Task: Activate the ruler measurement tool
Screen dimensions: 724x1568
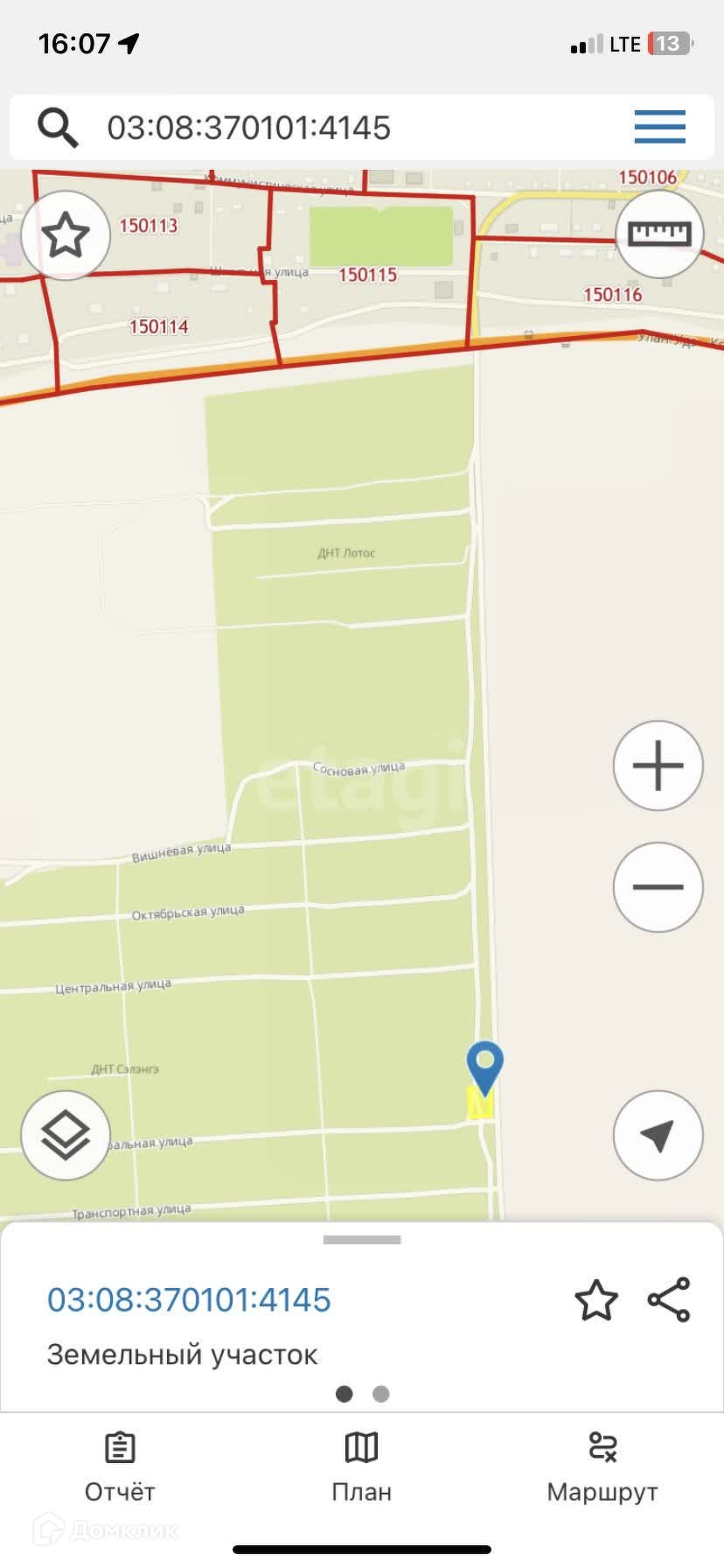Action: pyautogui.click(x=659, y=234)
